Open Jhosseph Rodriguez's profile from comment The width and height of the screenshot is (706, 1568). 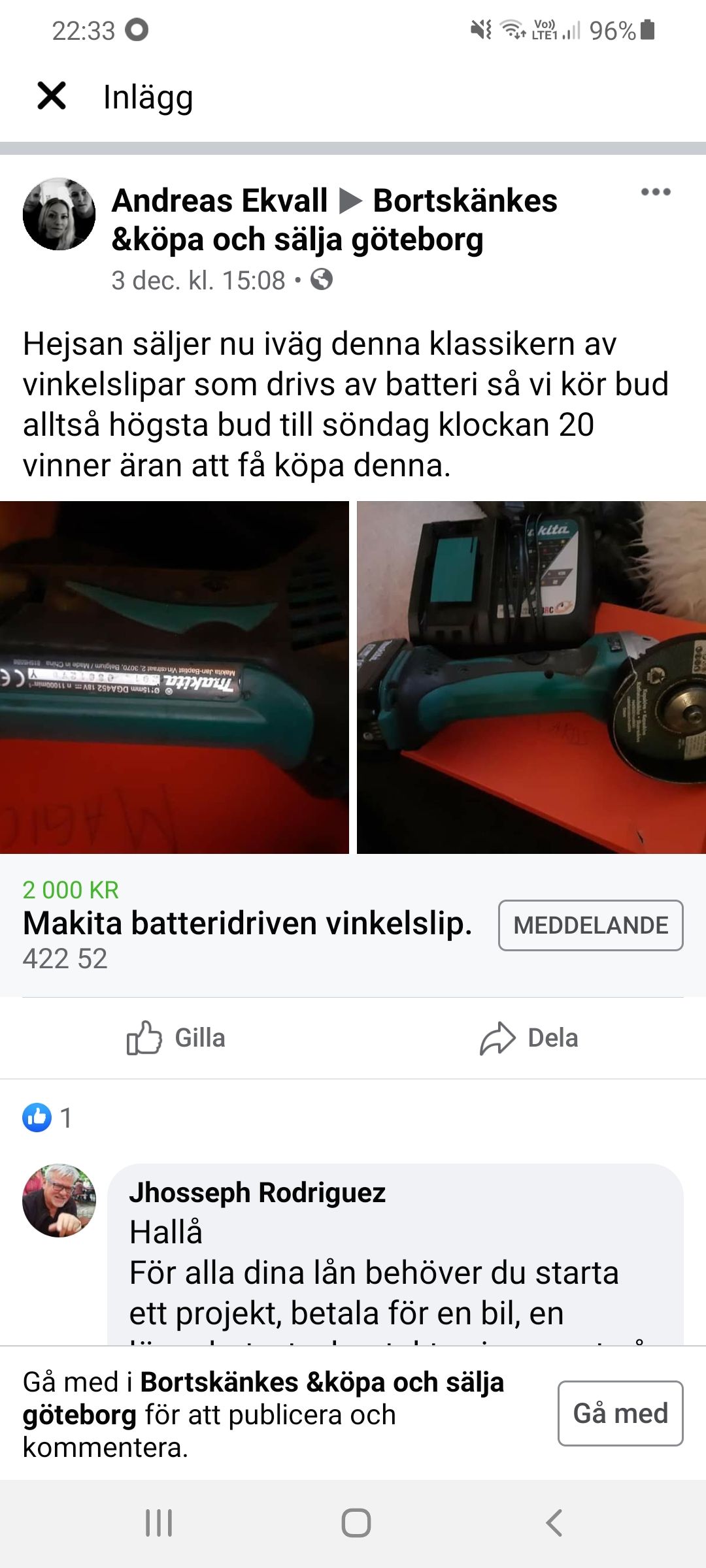coord(258,1192)
